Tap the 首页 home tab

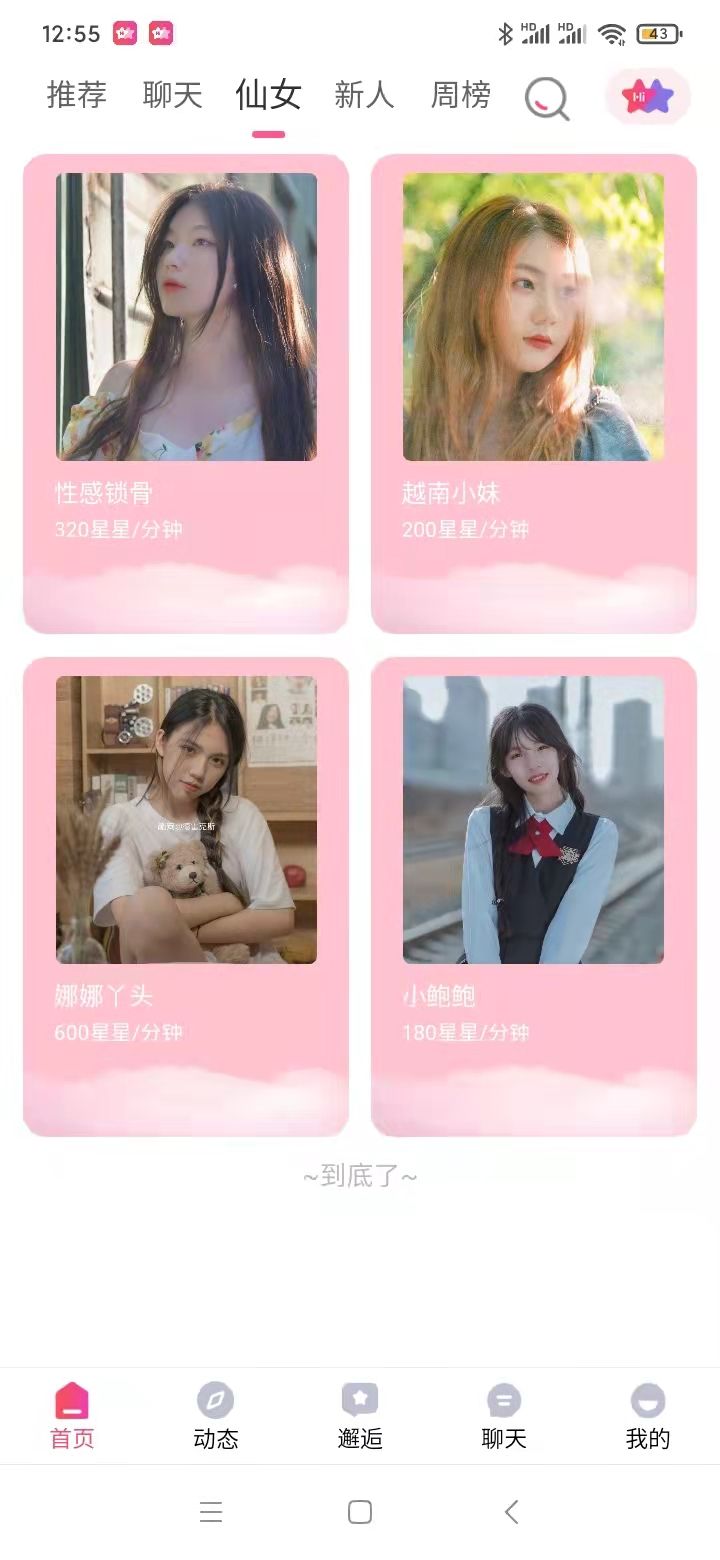[72, 1416]
